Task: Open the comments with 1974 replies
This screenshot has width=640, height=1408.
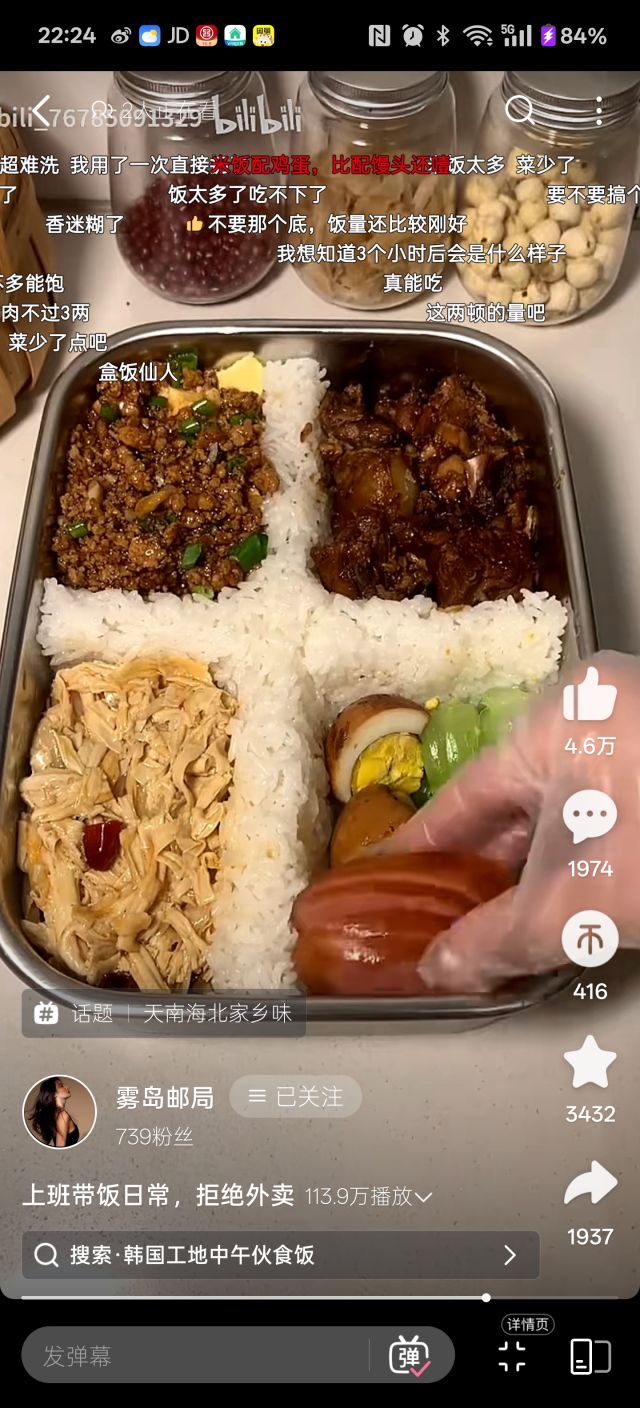Action: coord(589,818)
